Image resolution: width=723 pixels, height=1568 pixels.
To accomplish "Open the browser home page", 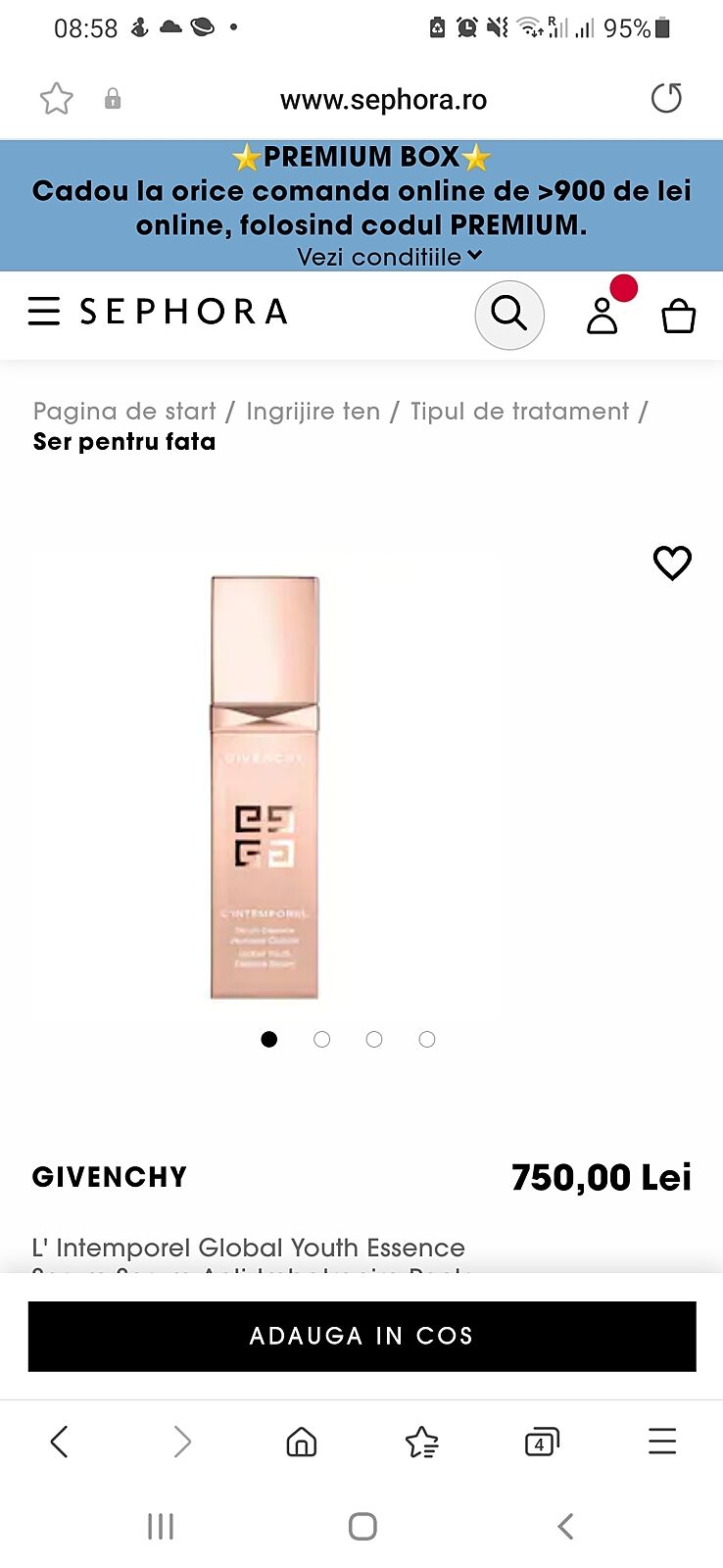I will tap(301, 1442).
